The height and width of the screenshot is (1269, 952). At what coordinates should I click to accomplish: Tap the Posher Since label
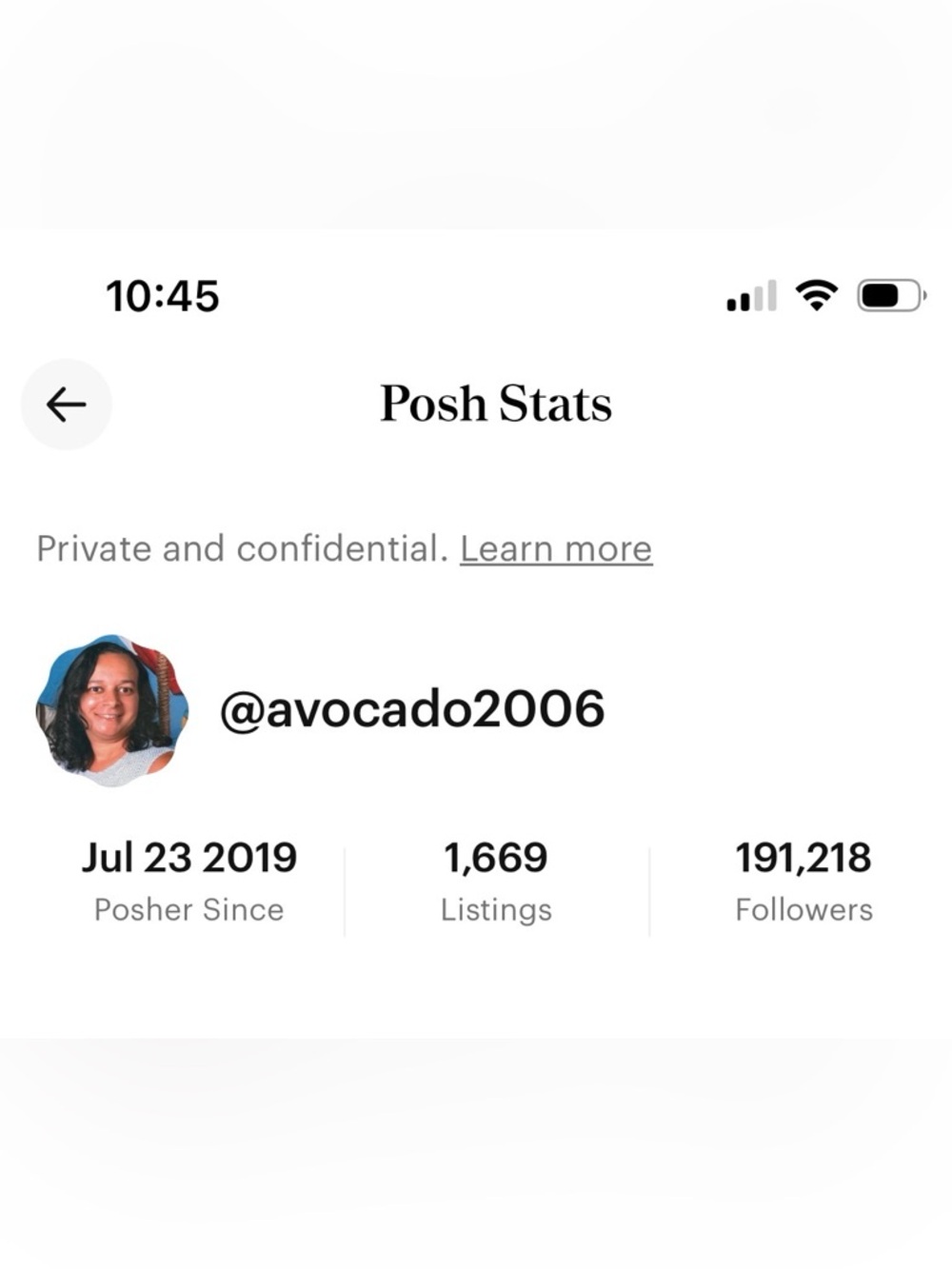188,910
